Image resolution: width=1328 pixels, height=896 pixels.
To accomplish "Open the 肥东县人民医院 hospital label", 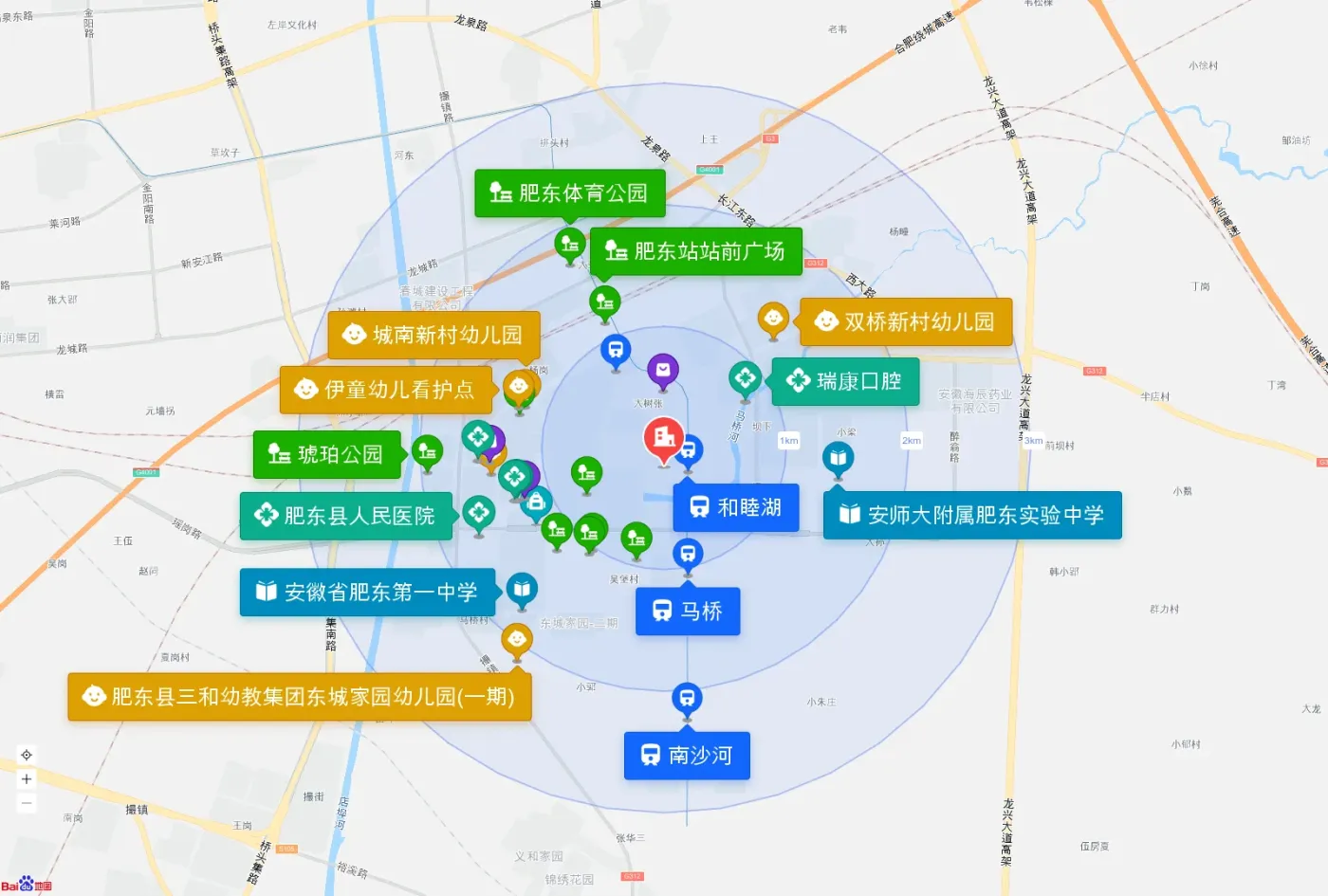I will 346,516.
